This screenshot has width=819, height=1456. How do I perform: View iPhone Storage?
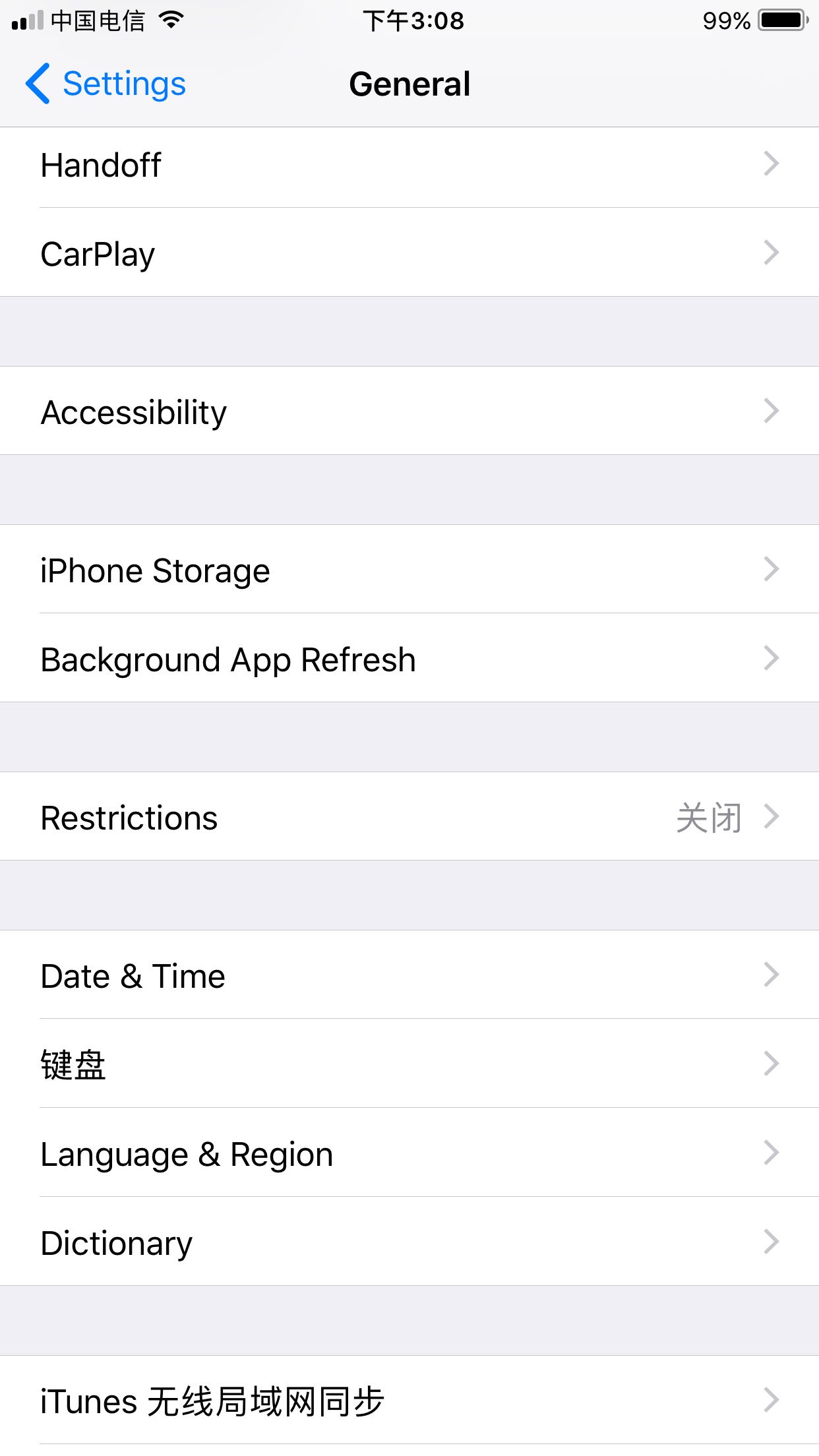[409, 569]
